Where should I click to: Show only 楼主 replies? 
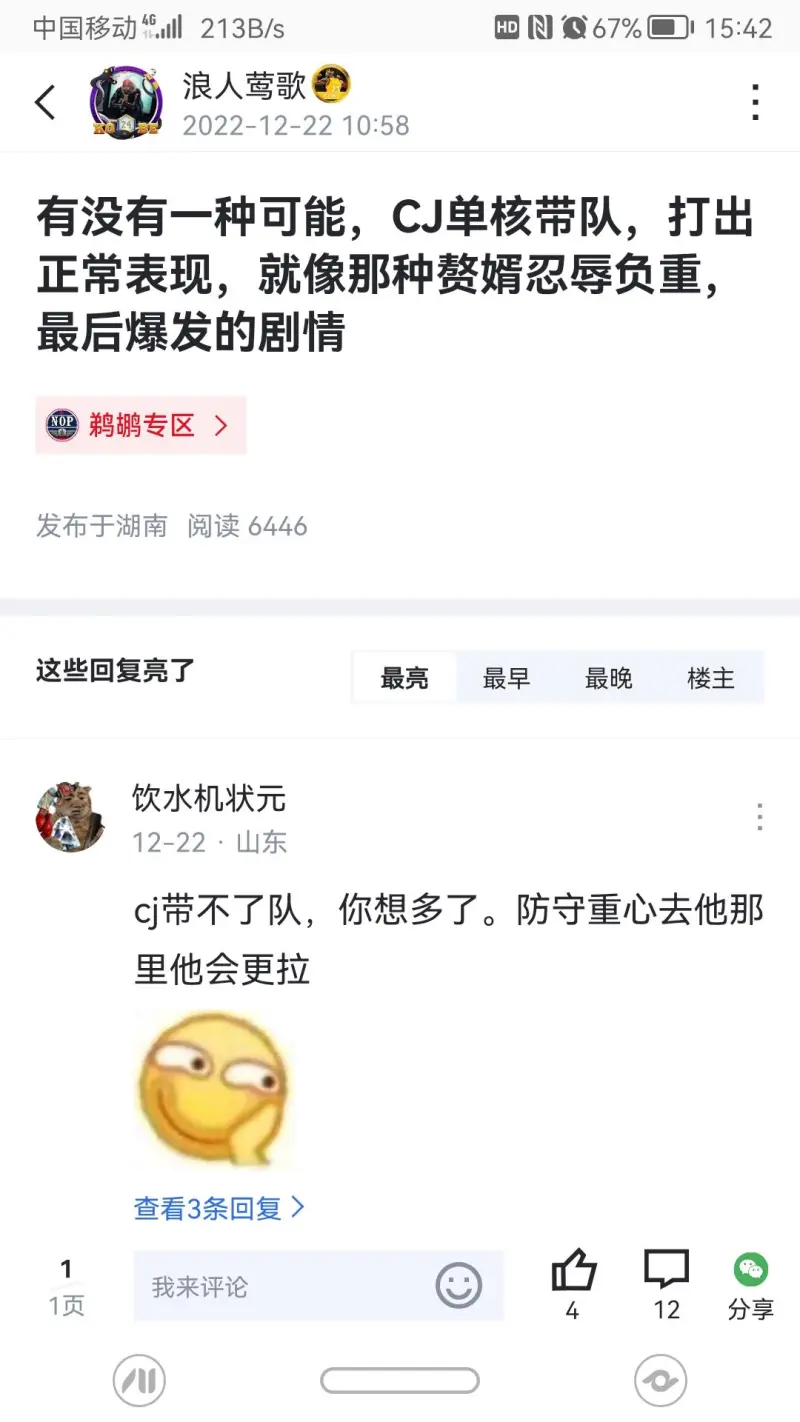pyautogui.click(x=710, y=679)
